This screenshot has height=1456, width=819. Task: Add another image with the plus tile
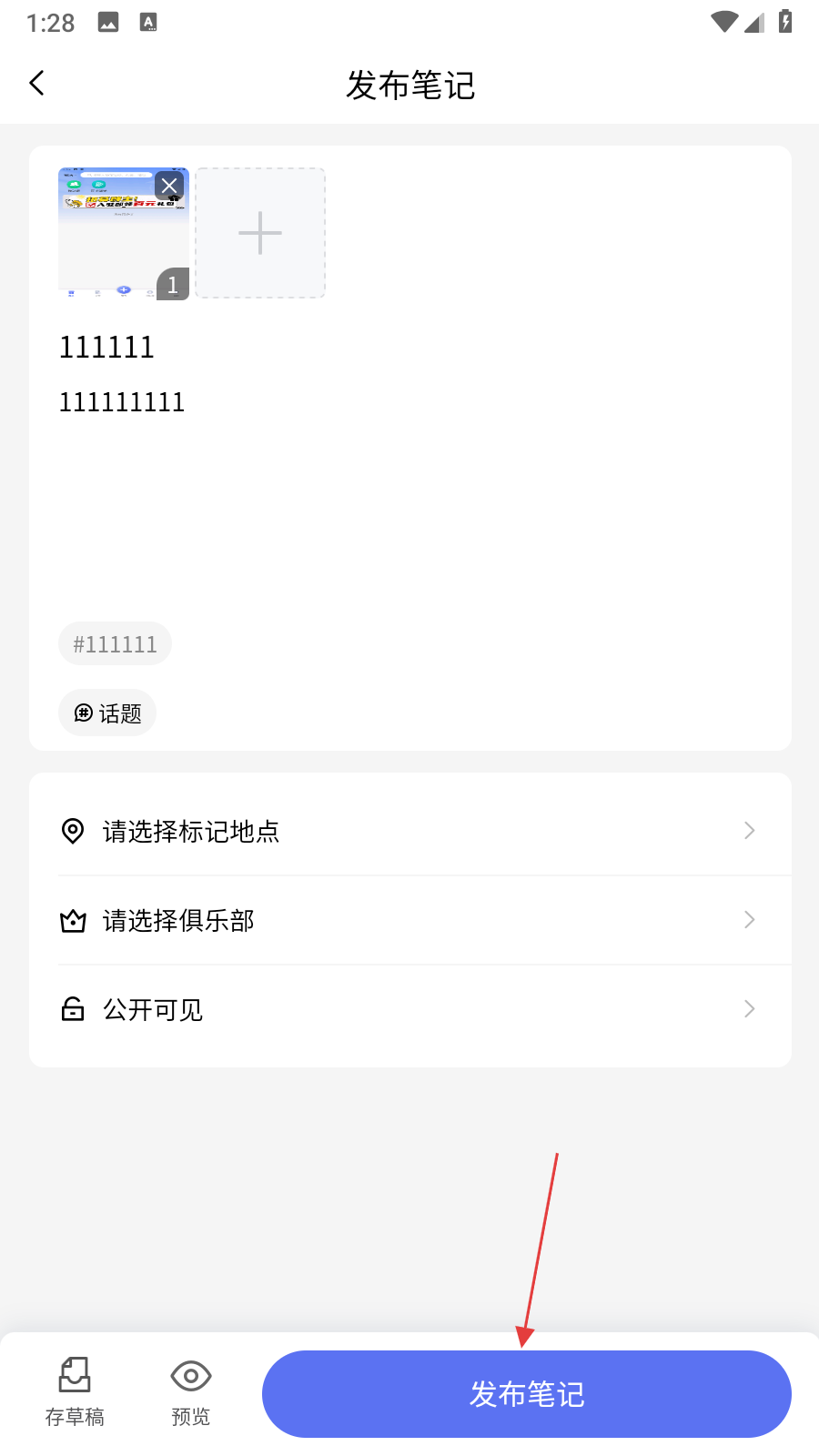[x=260, y=233]
